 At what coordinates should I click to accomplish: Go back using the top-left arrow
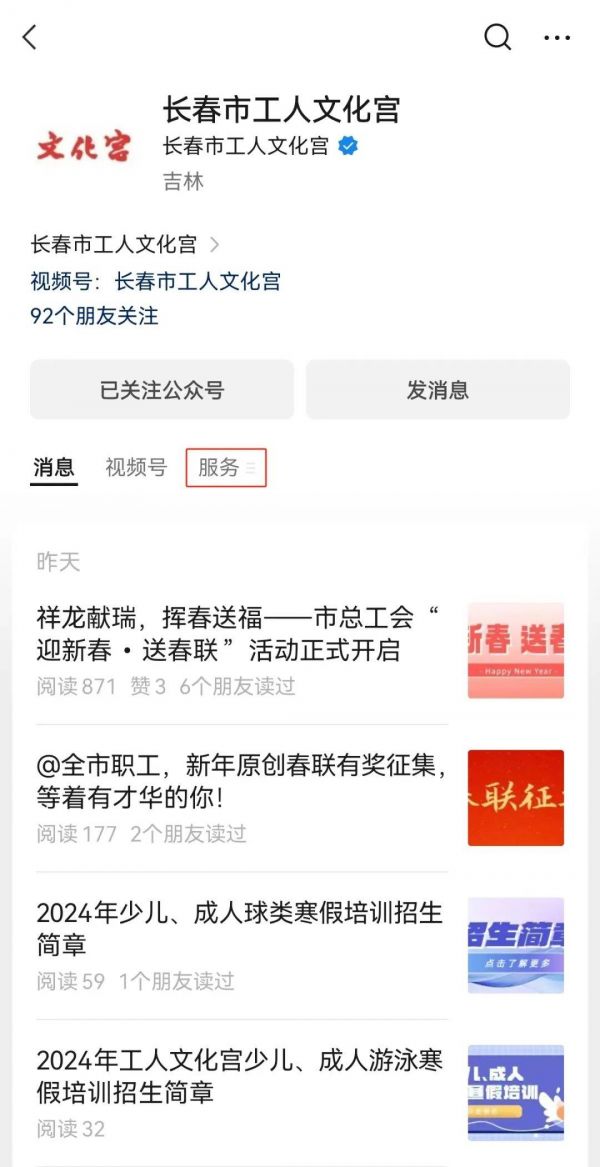tap(30, 36)
